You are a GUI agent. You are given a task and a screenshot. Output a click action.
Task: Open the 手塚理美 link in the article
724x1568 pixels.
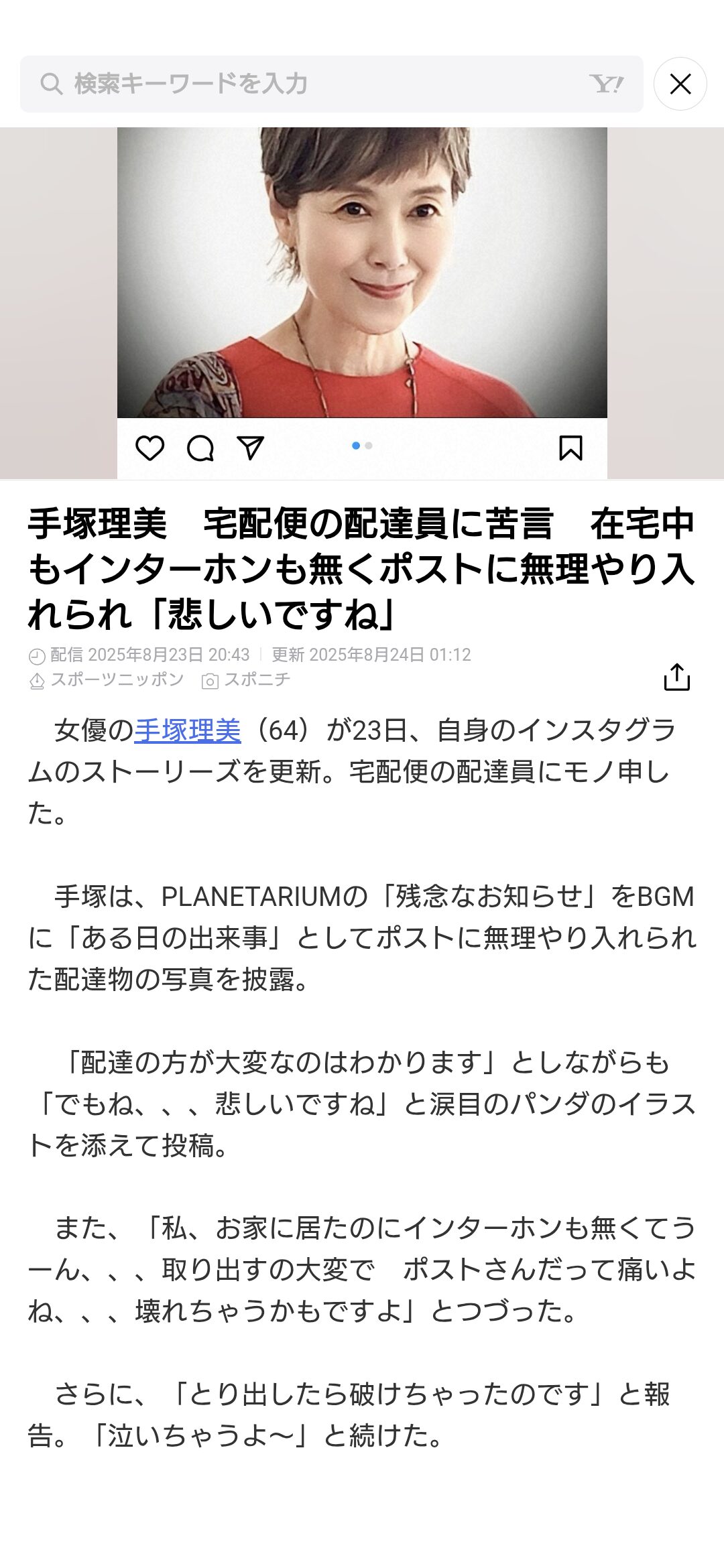tap(188, 730)
